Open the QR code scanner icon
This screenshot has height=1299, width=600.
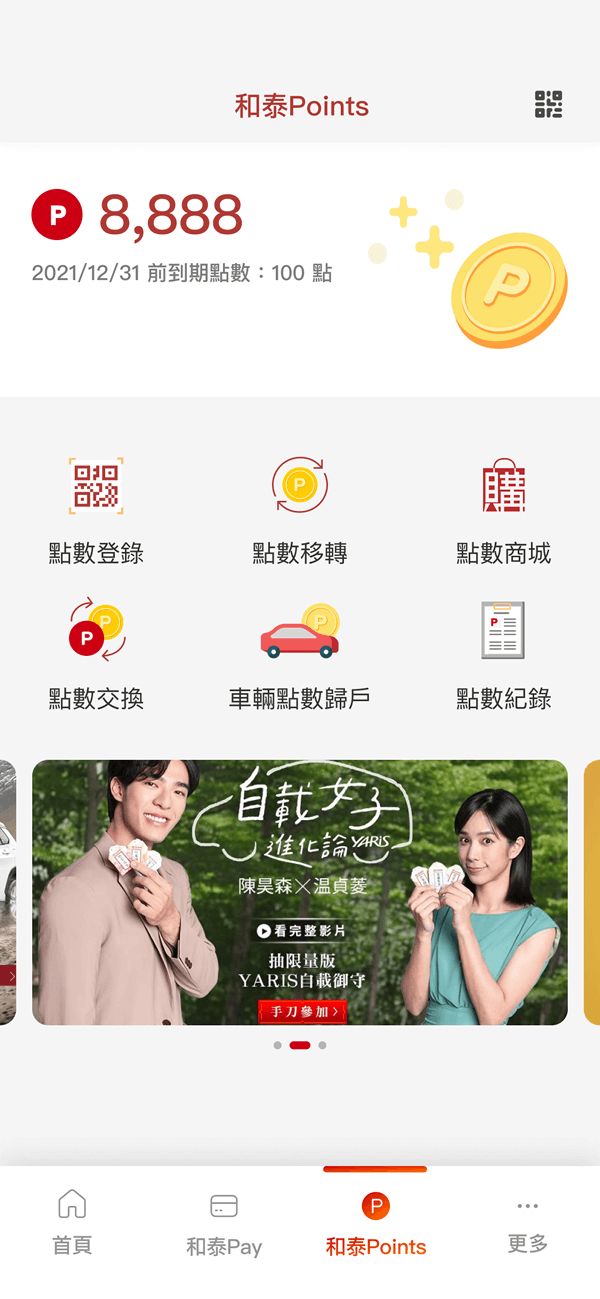548,105
